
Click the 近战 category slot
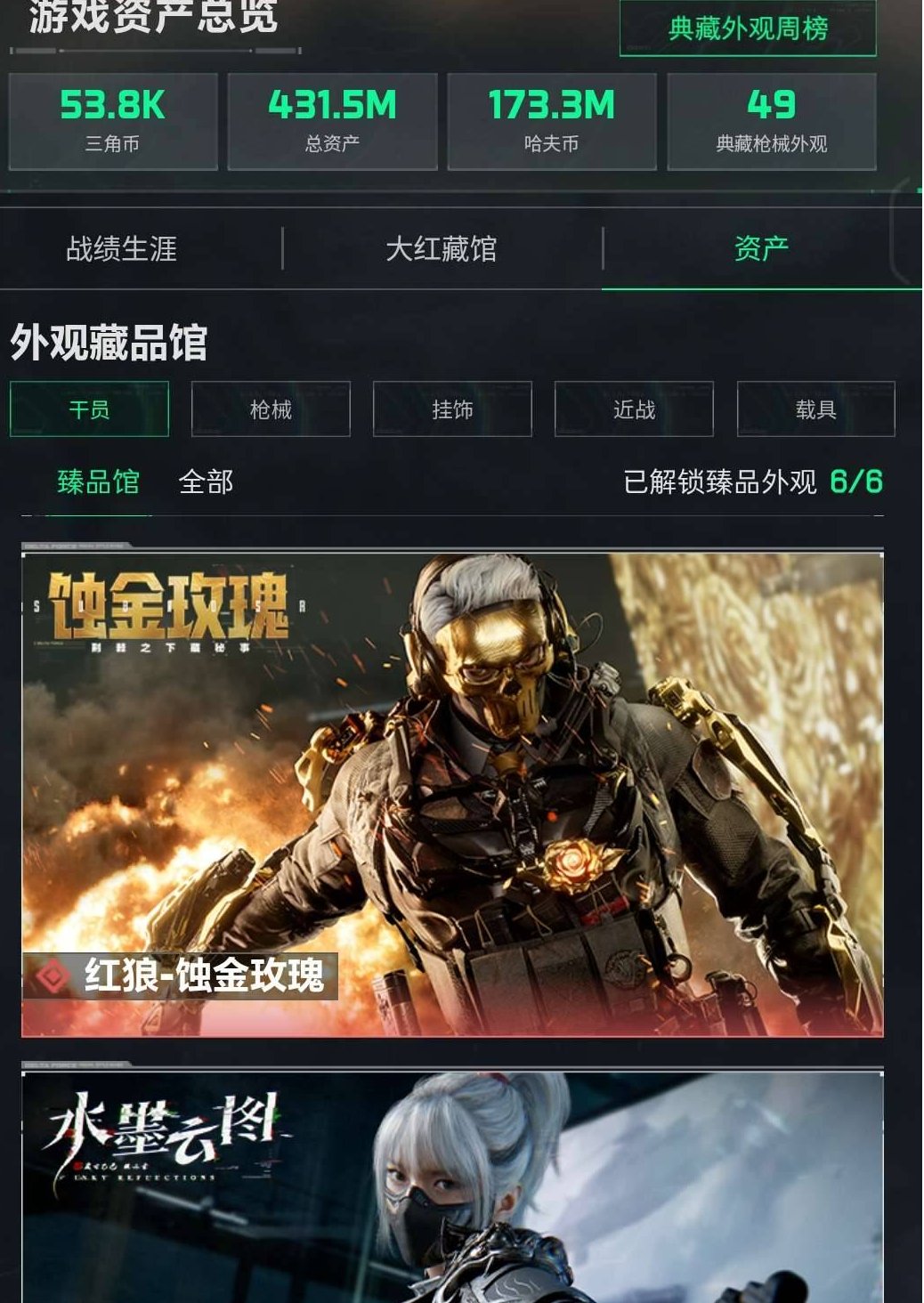(634, 409)
